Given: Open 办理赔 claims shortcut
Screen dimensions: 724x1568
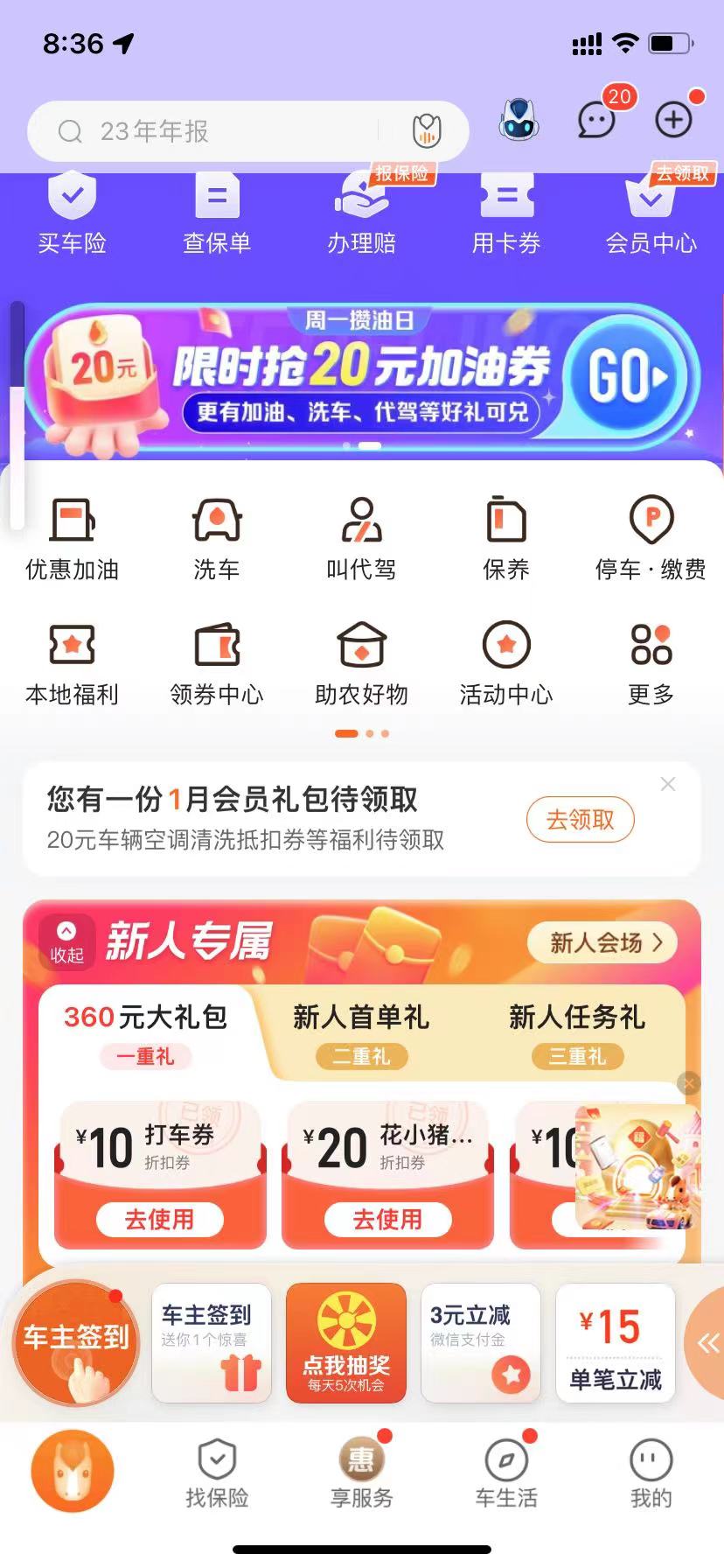Looking at the screenshot, I should pos(362,214).
